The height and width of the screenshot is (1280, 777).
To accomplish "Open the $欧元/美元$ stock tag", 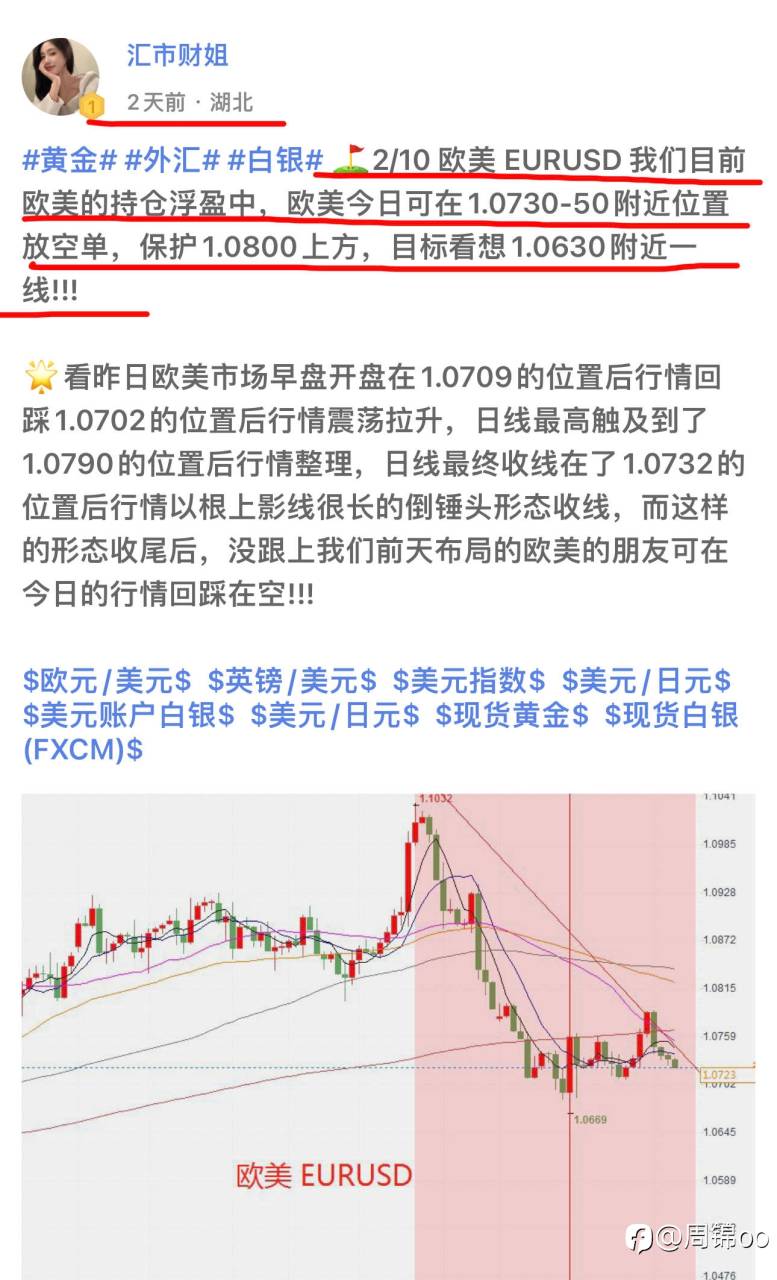I will (106, 682).
